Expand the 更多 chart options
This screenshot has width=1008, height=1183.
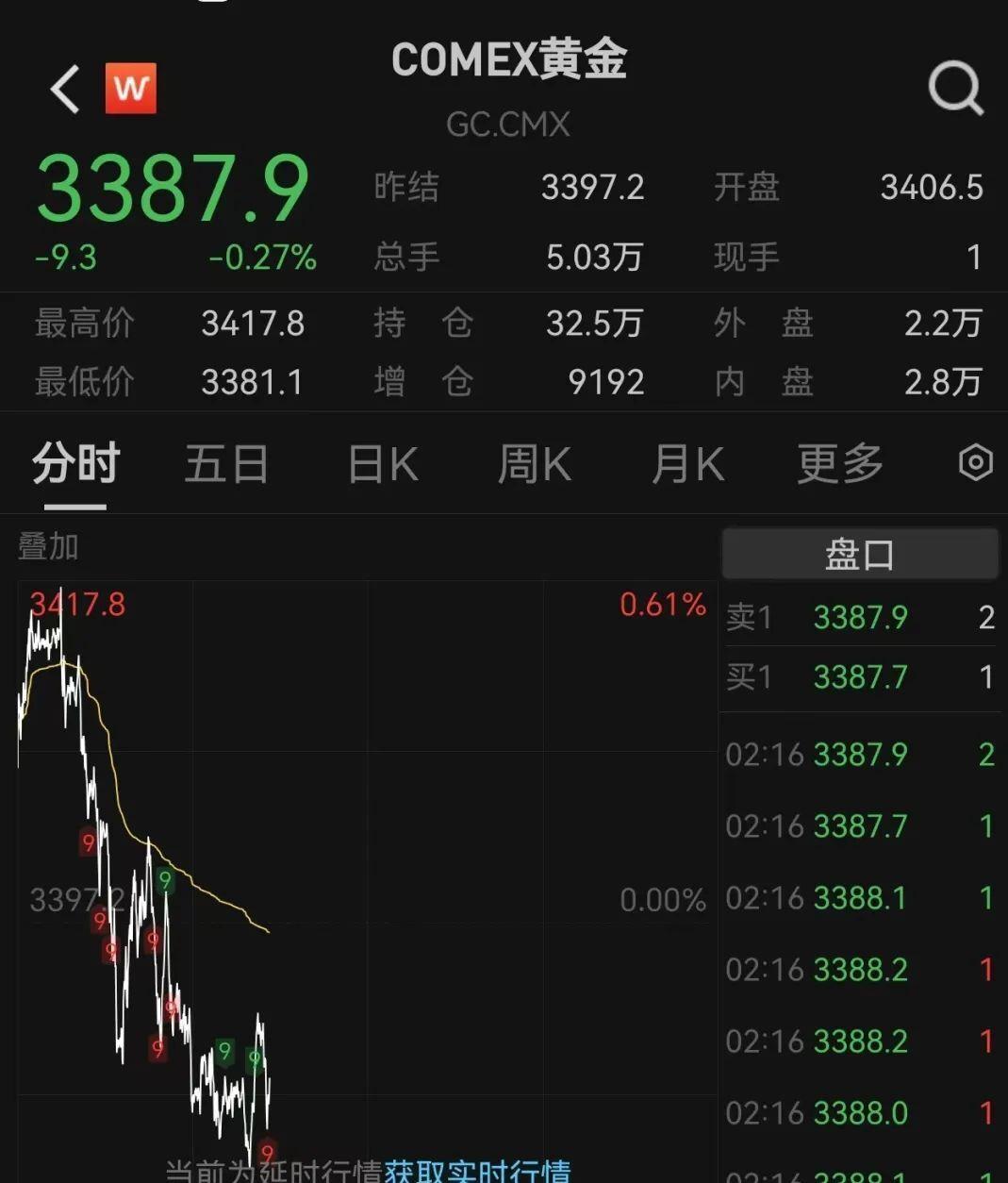[839, 464]
